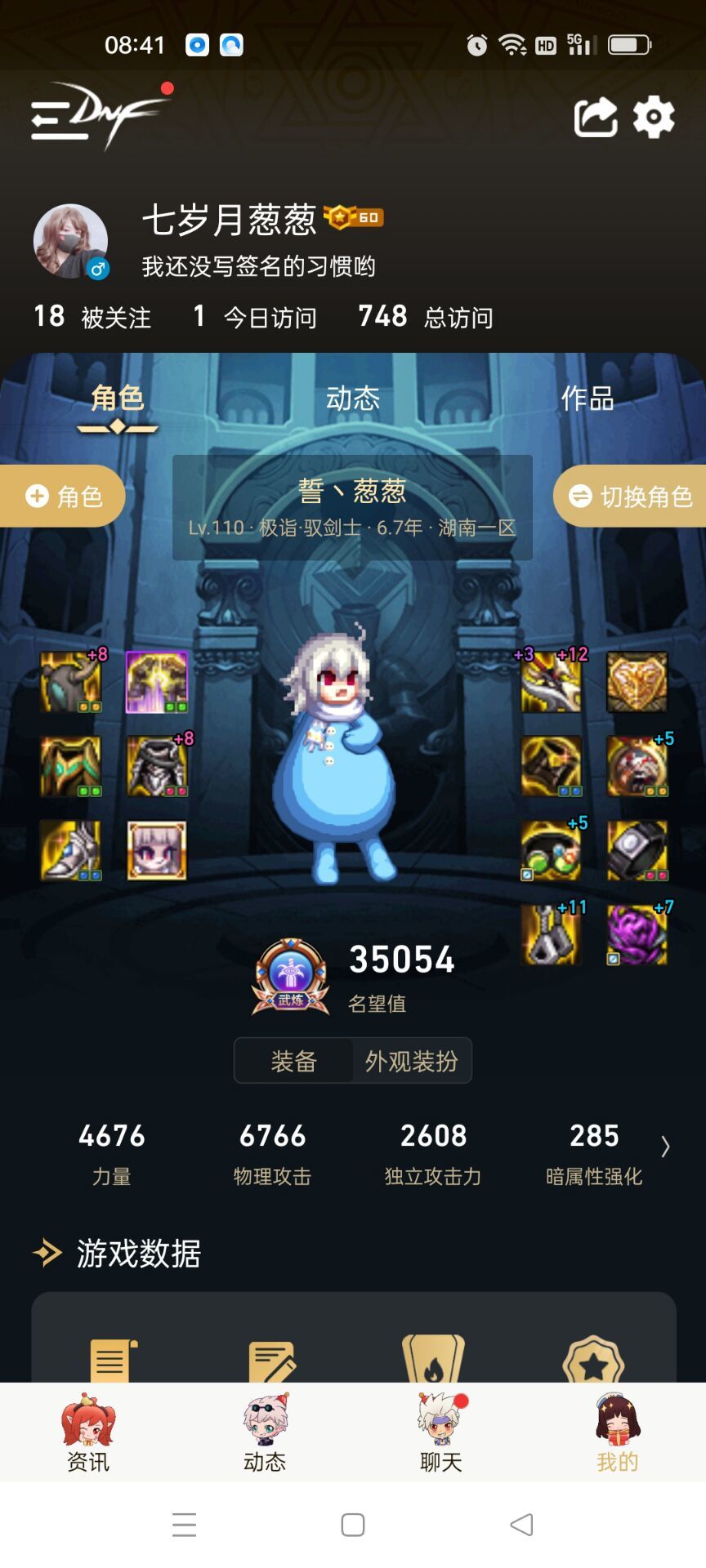View the +12 weapon equipment slot
The image size is (706, 1568).
[552, 682]
